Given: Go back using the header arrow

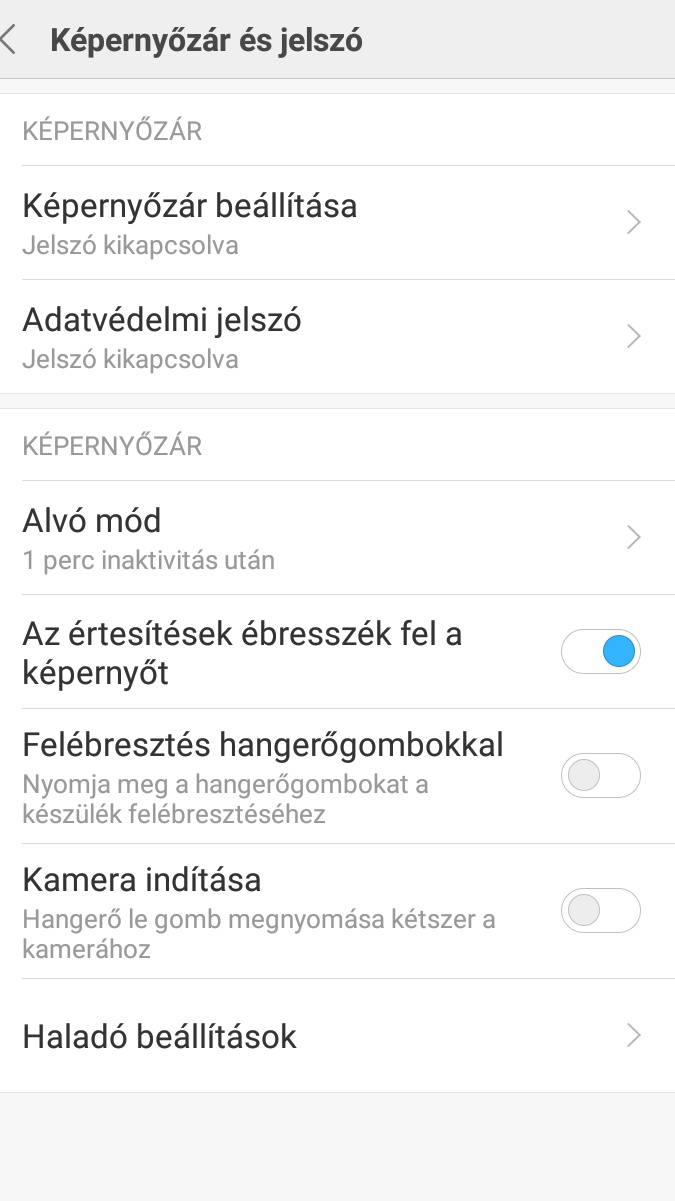Looking at the screenshot, I should coord(10,40).
